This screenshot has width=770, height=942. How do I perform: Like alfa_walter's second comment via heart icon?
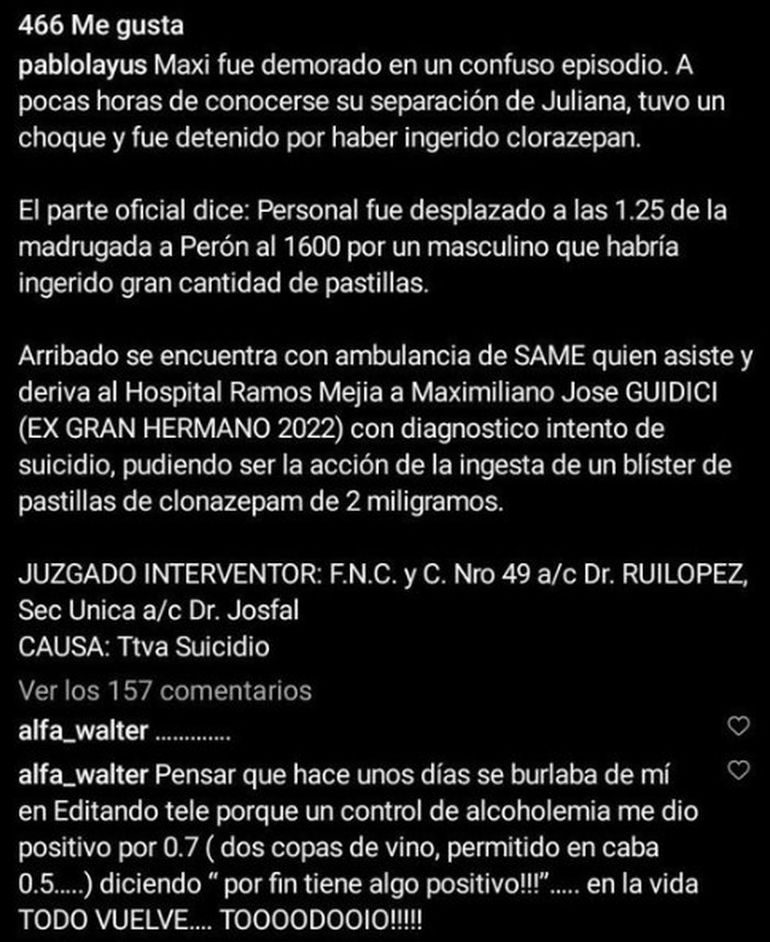click(740, 772)
